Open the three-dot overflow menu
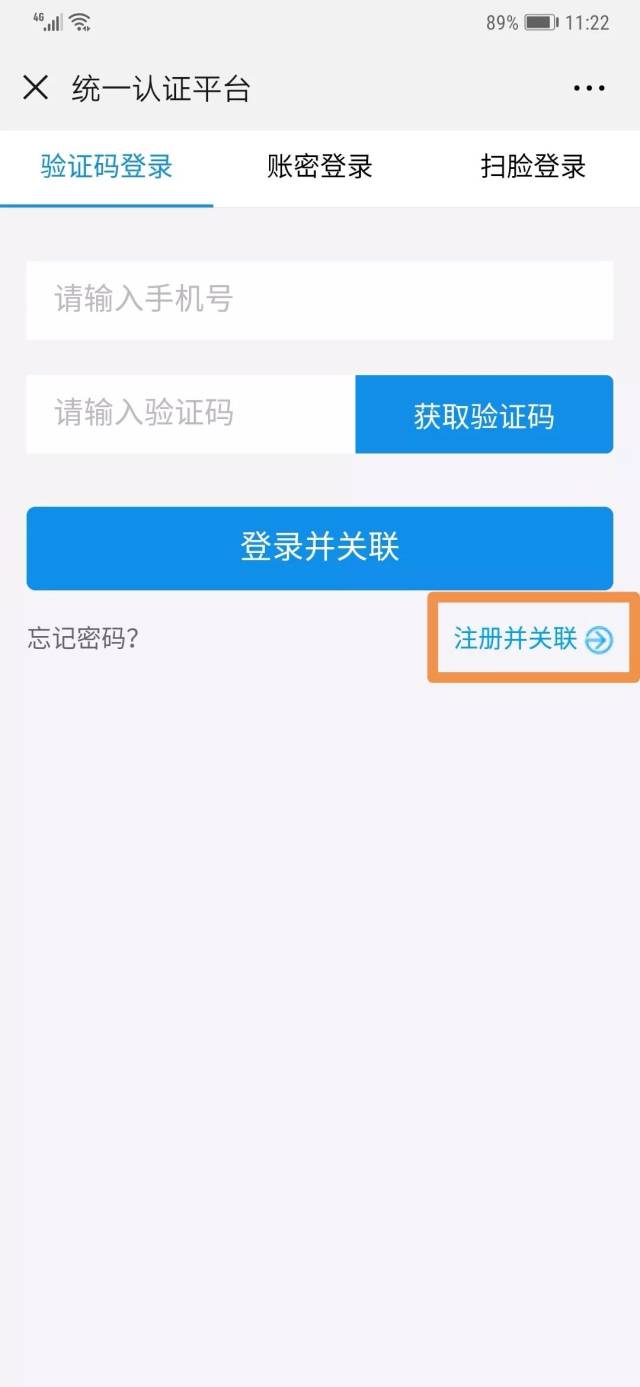 pos(589,88)
